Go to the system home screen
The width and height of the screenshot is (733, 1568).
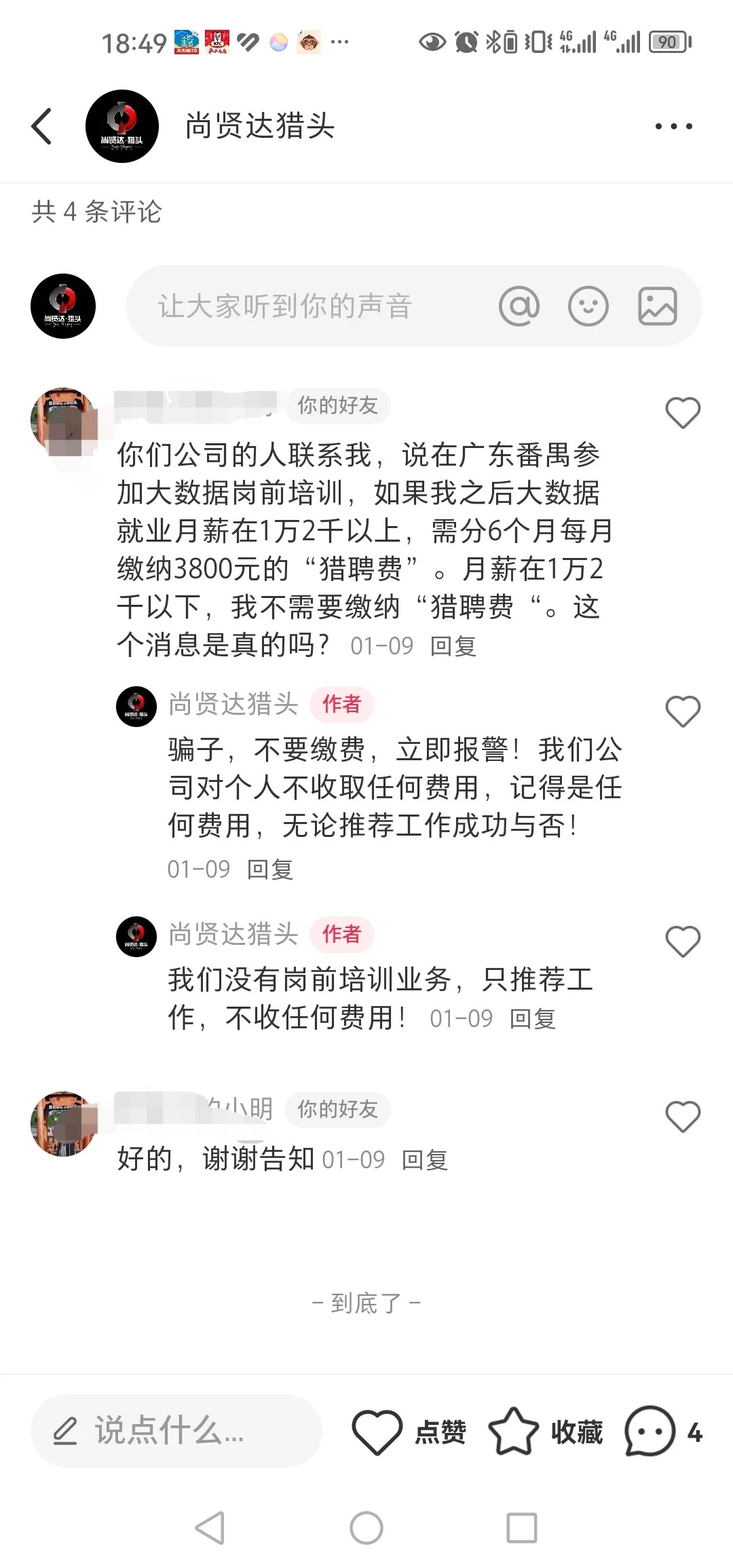pyautogui.click(x=366, y=1529)
